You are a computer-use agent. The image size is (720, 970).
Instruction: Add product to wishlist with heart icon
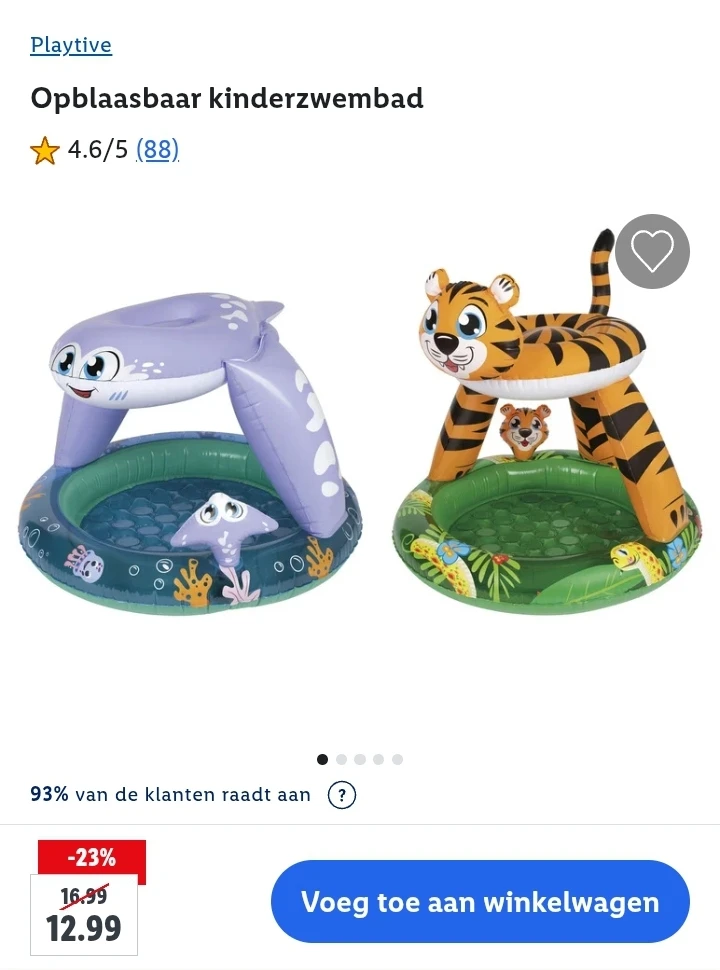652,252
